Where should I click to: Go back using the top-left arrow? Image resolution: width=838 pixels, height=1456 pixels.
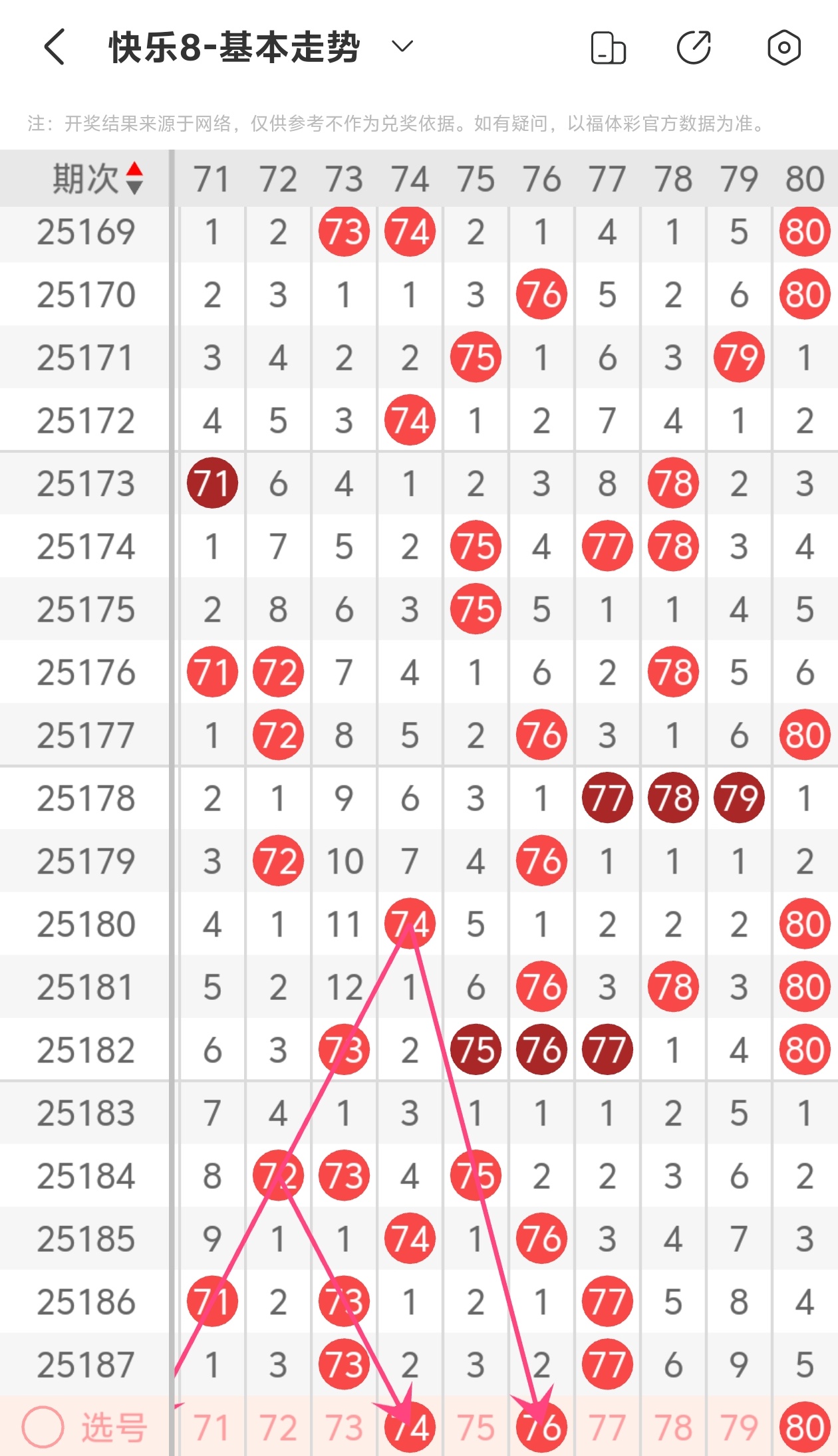[x=55, y=47]
